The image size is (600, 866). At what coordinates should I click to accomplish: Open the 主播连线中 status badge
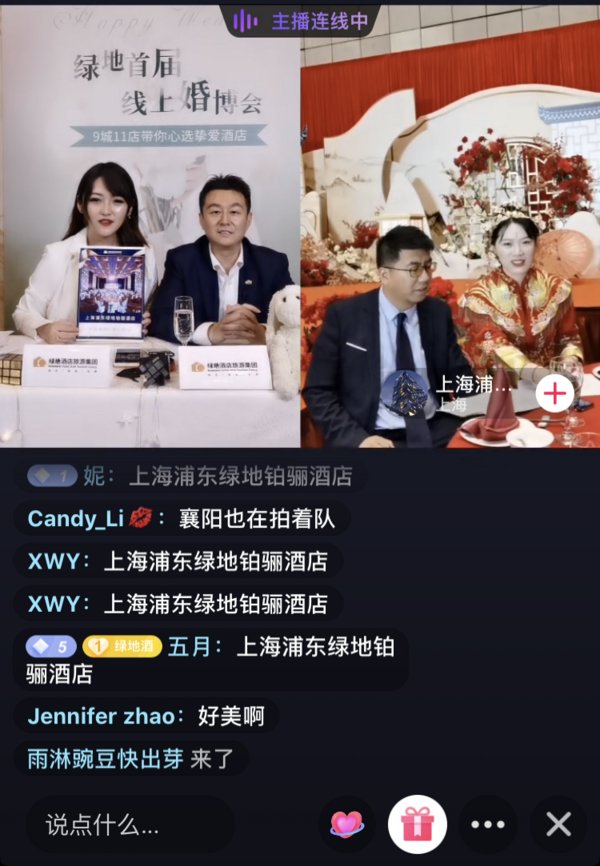pyautogui.click(x=300, y=20)
